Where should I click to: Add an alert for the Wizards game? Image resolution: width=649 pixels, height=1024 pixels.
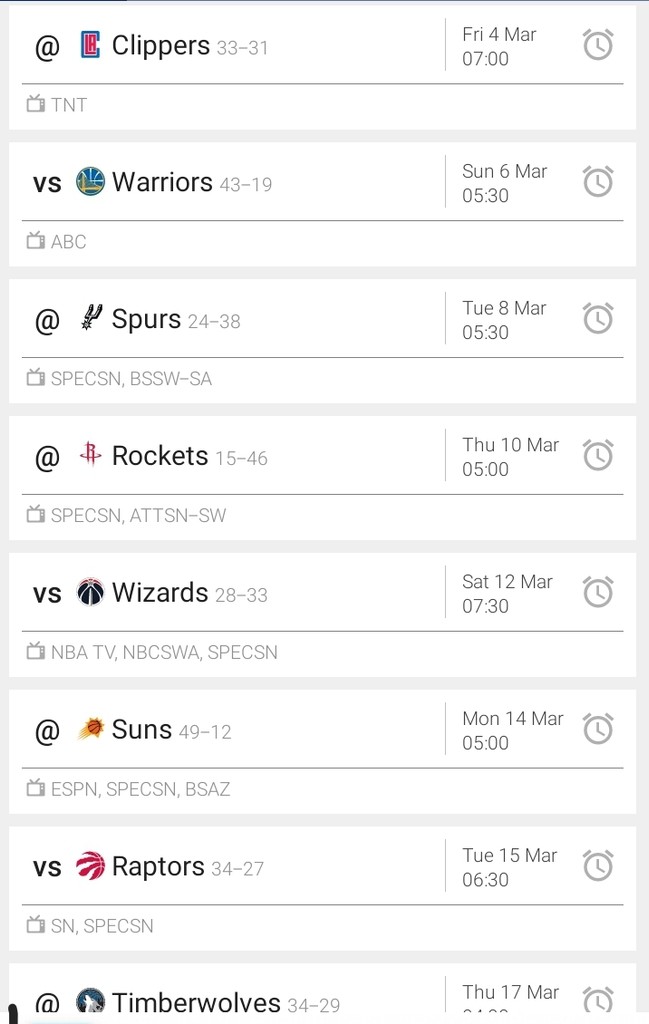point(598,593)
